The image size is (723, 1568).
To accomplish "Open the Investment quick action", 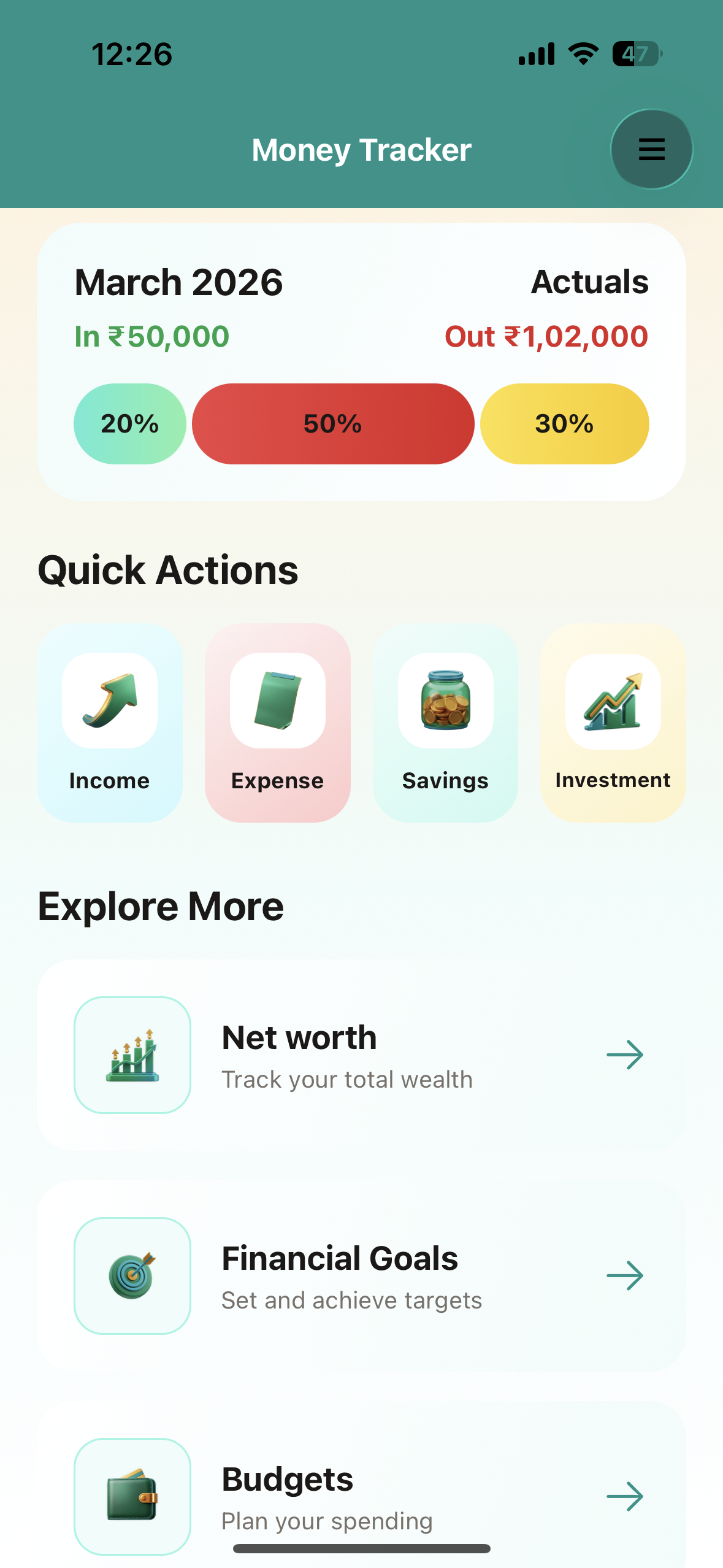I will 613,722.
